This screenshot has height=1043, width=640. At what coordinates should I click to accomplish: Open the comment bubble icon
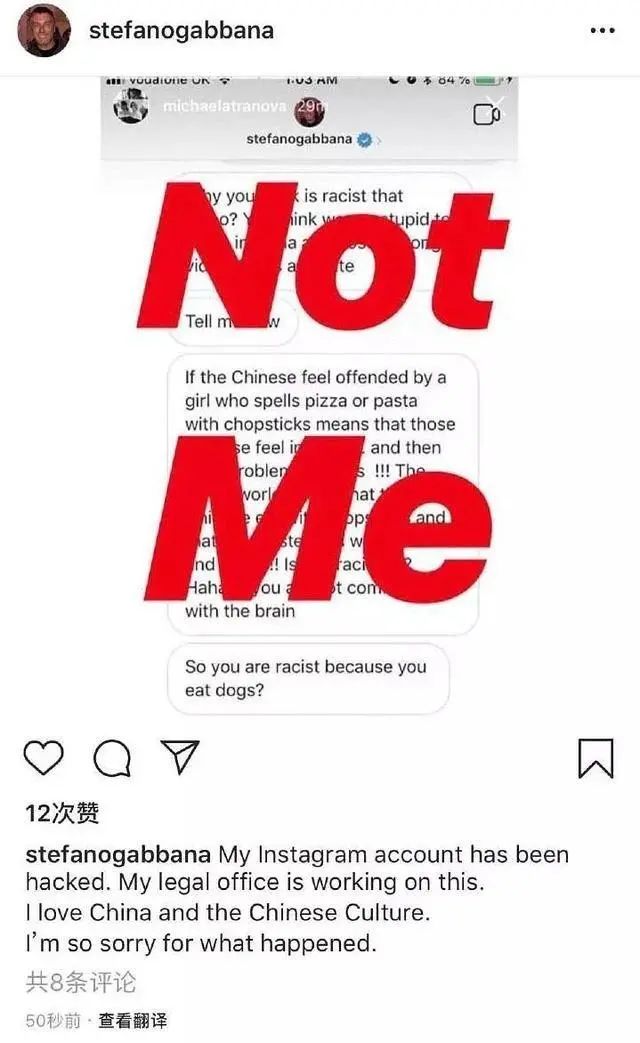(x=111, y=759)
